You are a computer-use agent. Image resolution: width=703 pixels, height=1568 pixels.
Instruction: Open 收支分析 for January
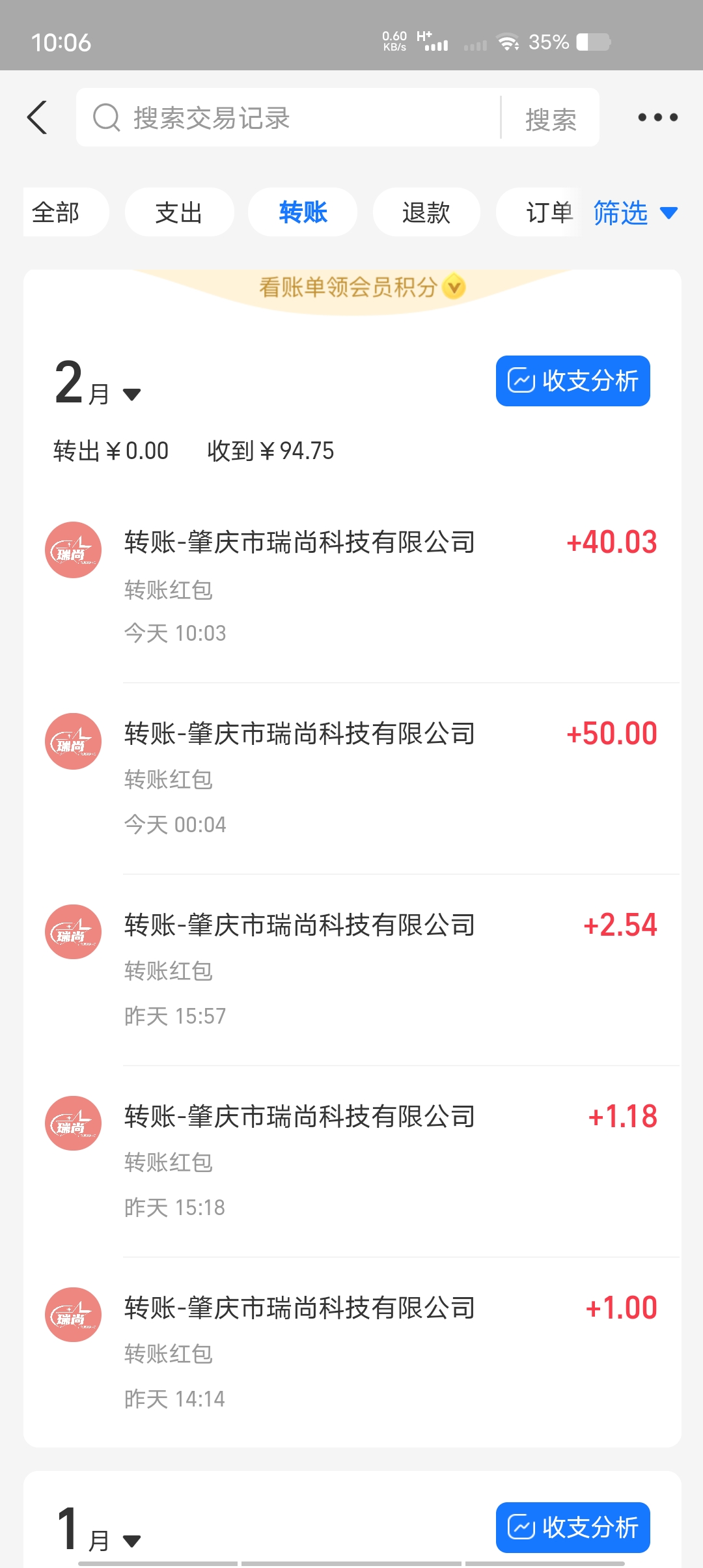pyautogui.click(x=573, y=1528)
